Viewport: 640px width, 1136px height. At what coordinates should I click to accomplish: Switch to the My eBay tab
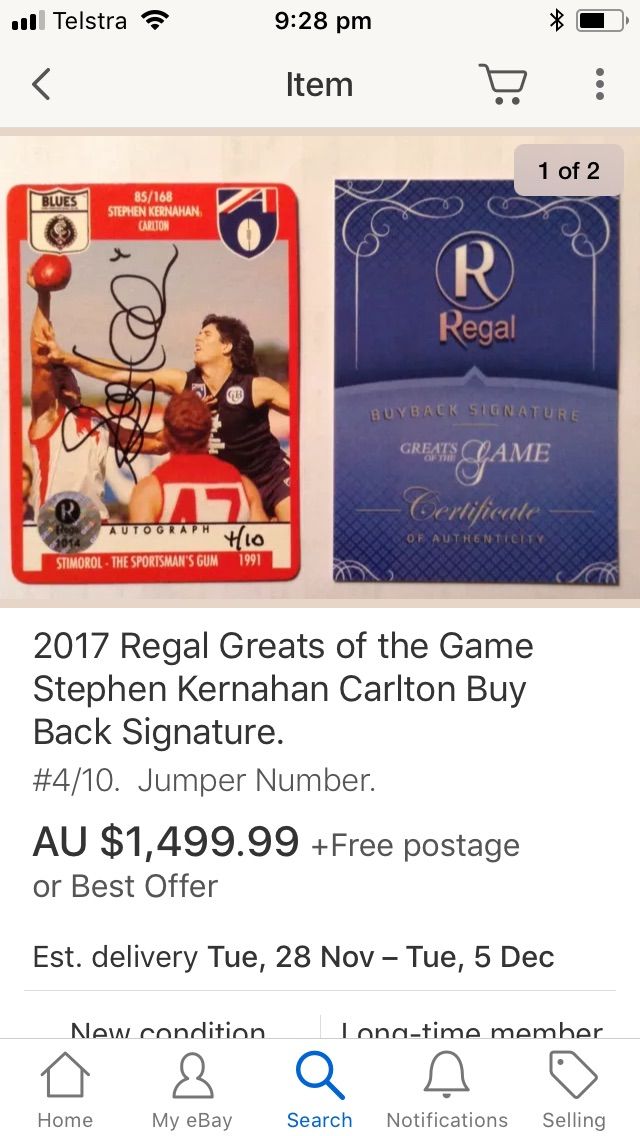[192, 1090]
